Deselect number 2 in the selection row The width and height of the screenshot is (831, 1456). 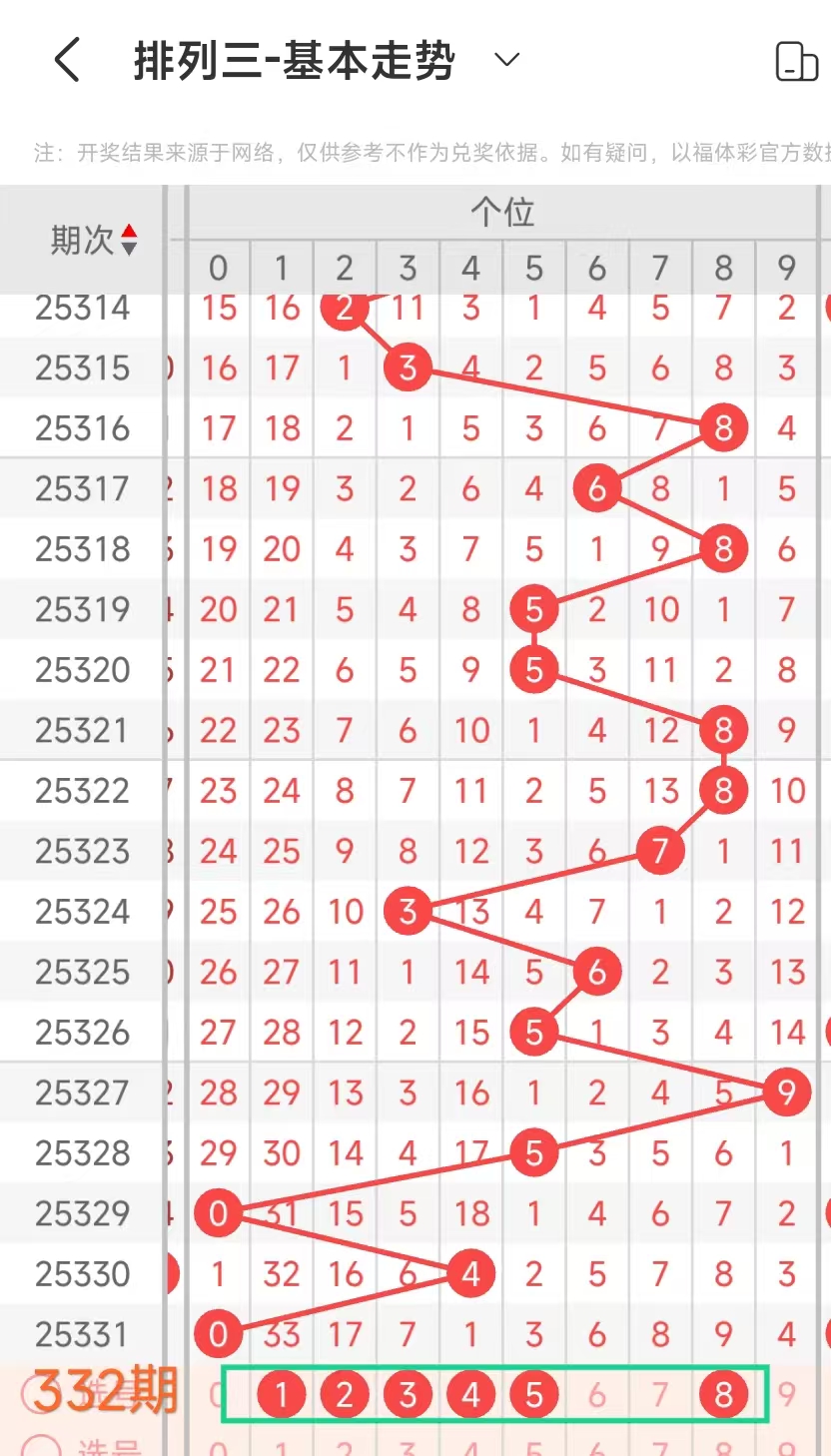point(345,1394)
